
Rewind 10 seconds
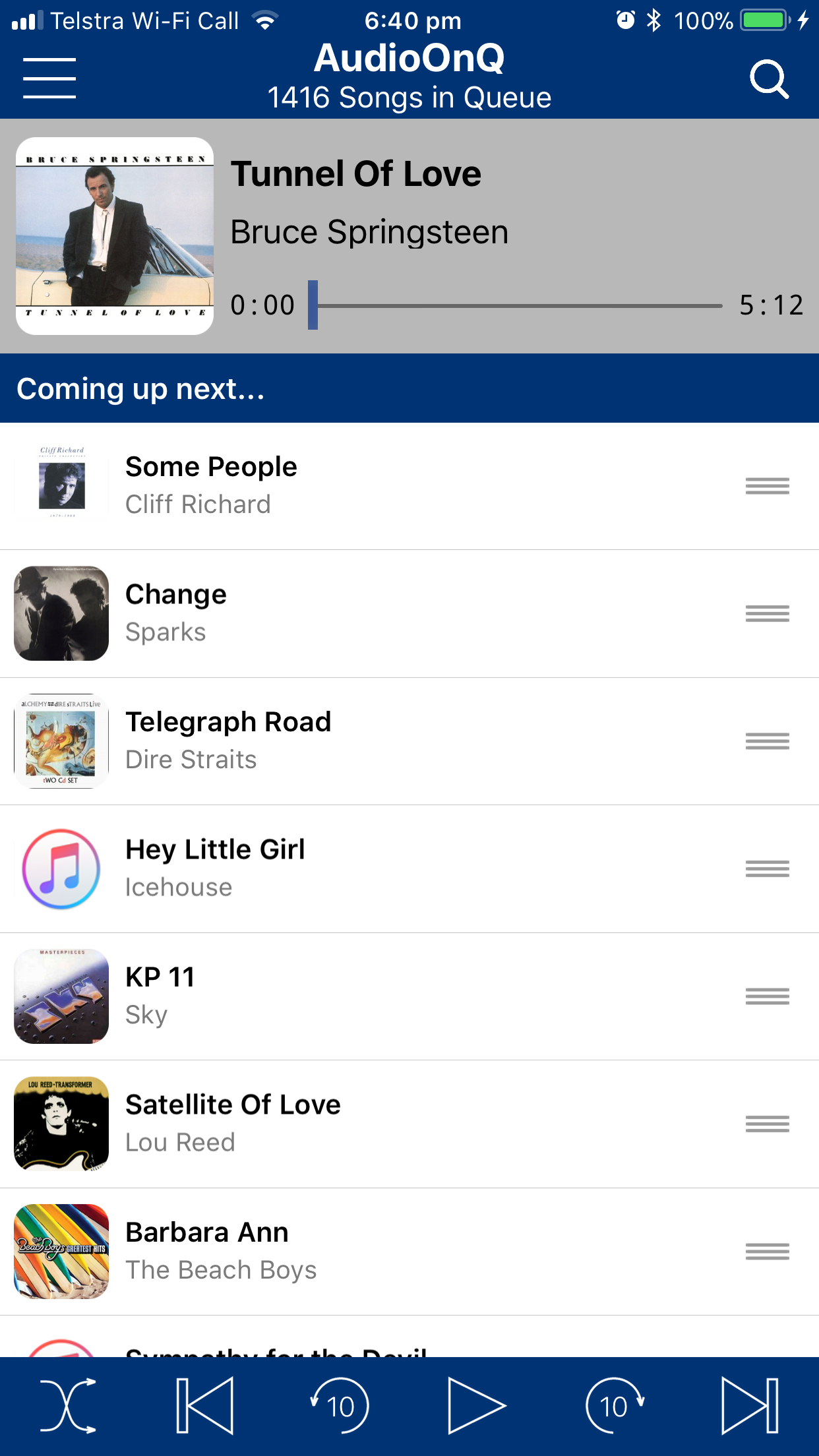[340, 1406]
